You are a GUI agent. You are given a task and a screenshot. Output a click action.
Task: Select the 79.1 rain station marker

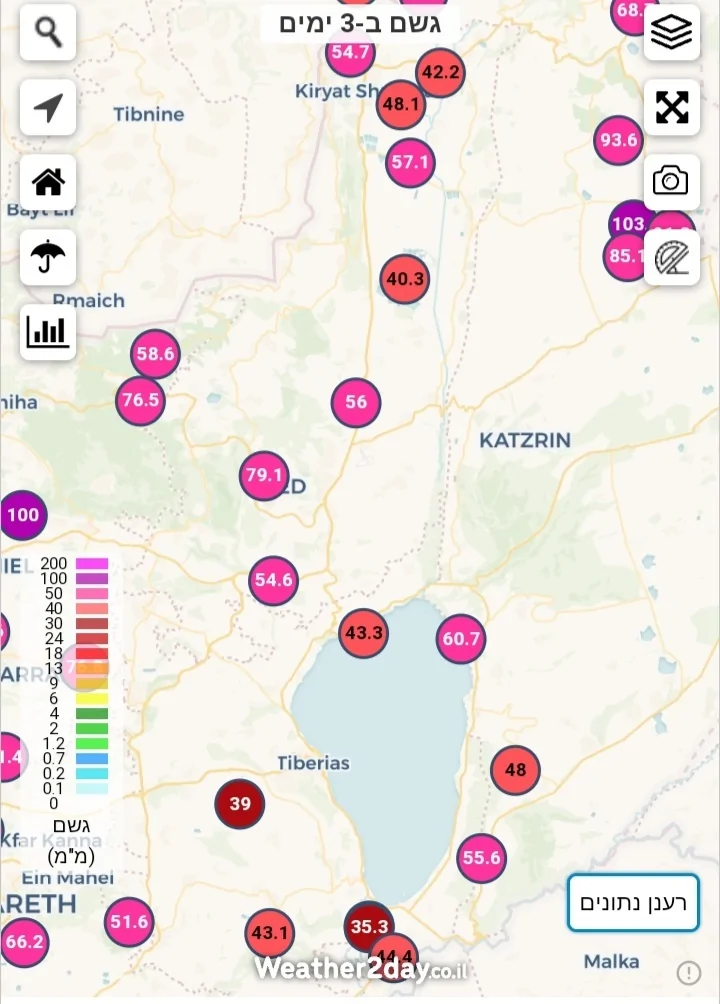[265, 475]
